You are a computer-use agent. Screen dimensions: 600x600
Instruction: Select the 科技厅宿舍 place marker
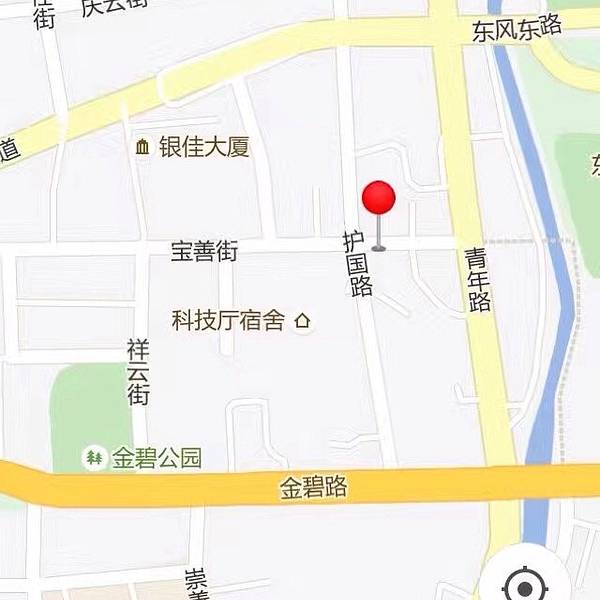tap(303, 321)
